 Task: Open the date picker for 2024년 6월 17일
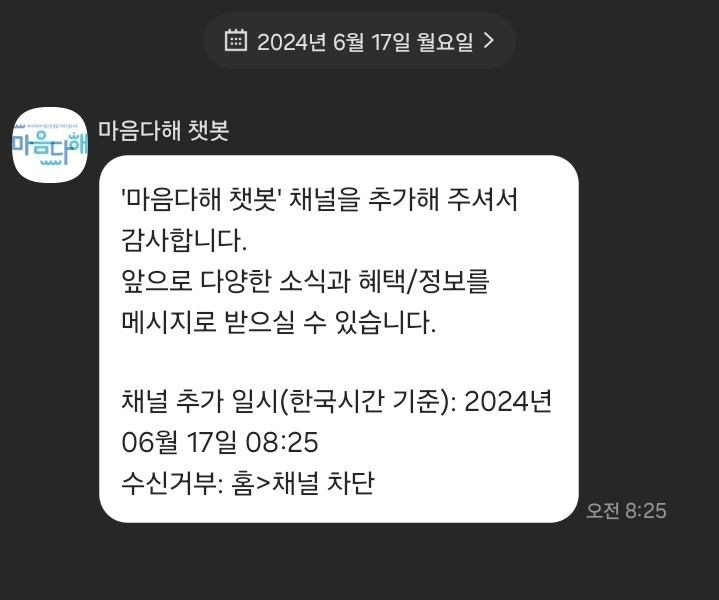360,41
